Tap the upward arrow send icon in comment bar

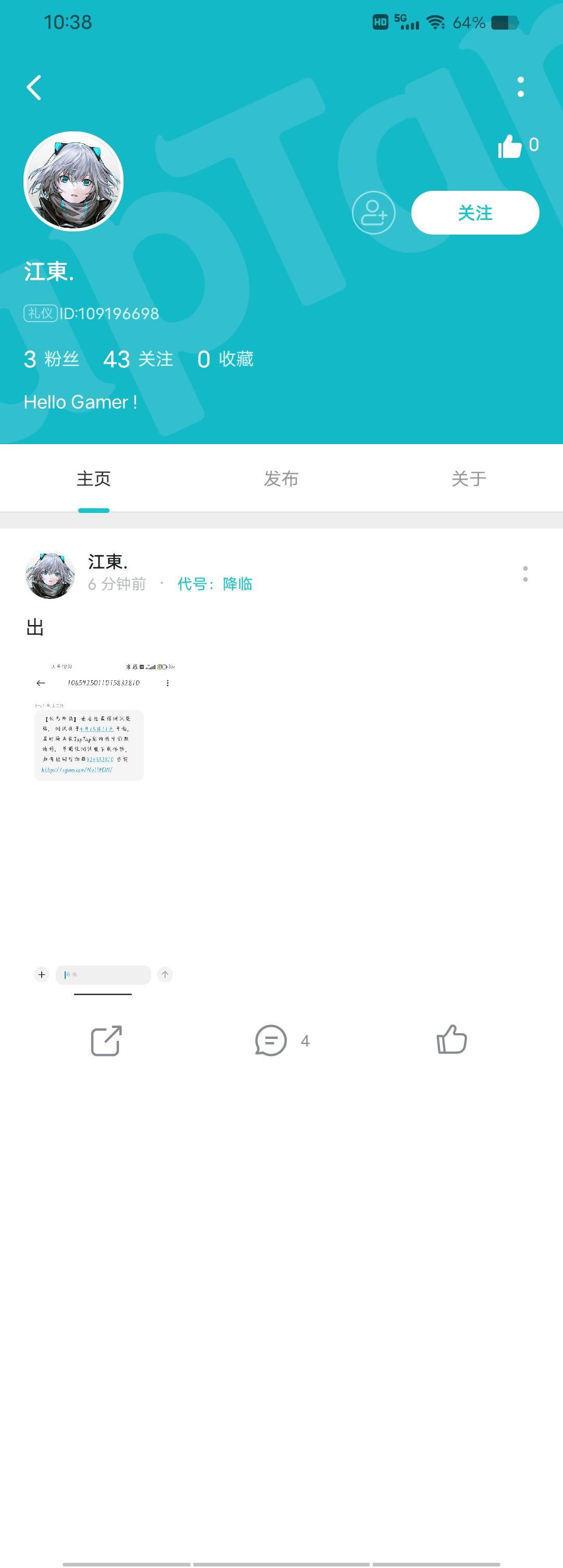click(164, 974)
